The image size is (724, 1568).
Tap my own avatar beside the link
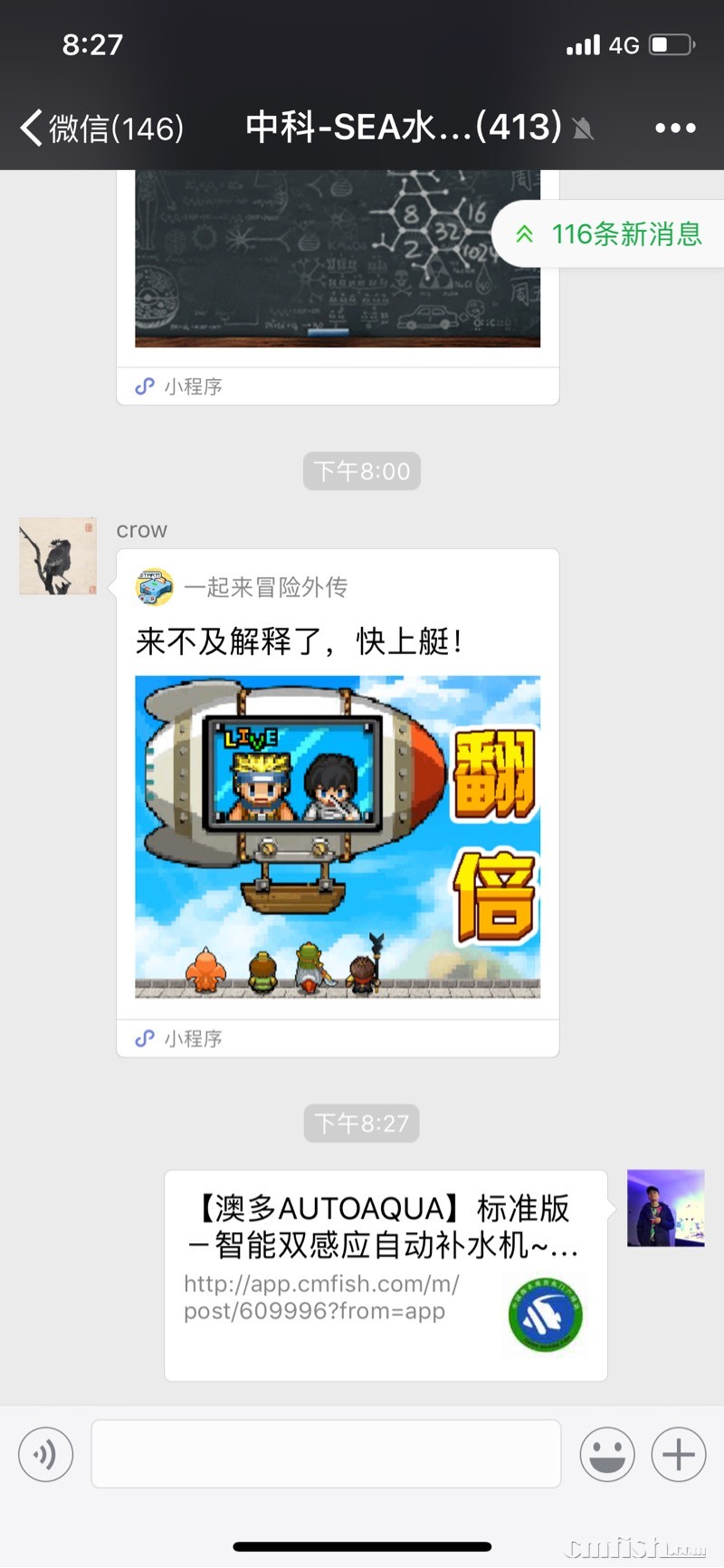665,1208
